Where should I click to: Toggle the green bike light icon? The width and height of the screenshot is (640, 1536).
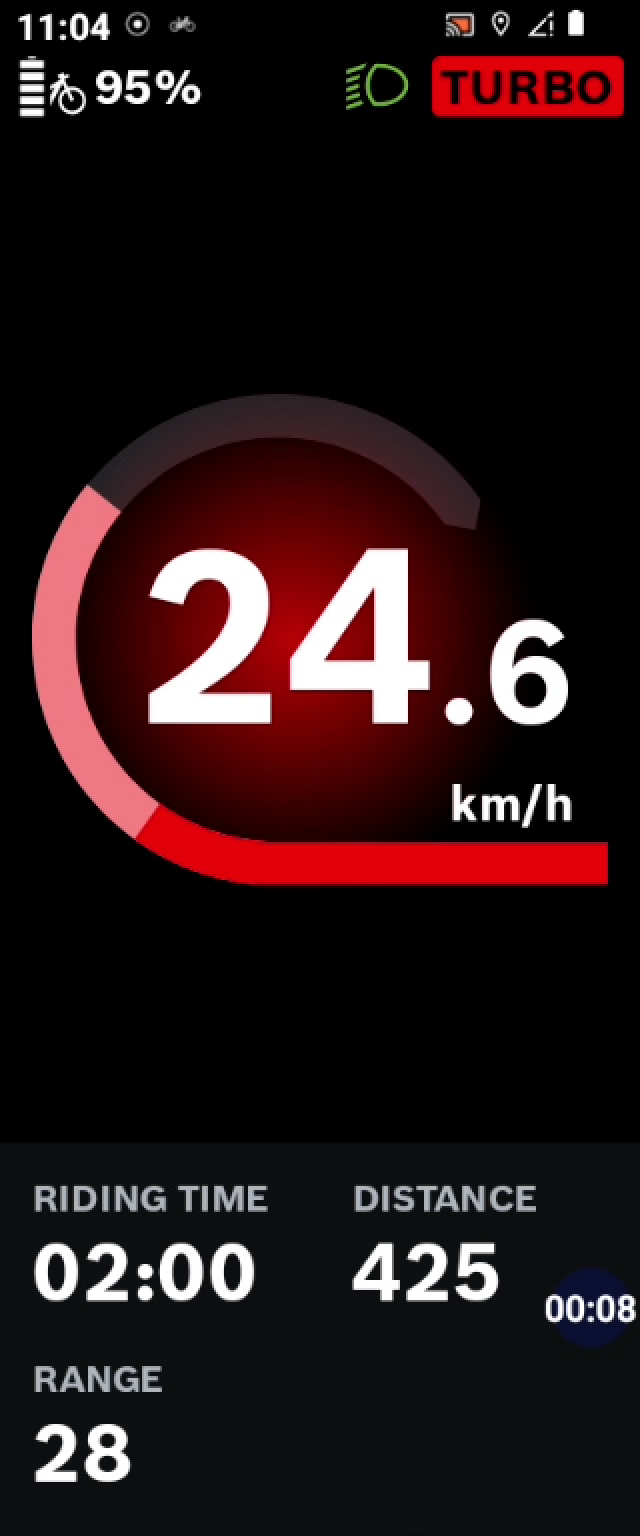point(377,87)
